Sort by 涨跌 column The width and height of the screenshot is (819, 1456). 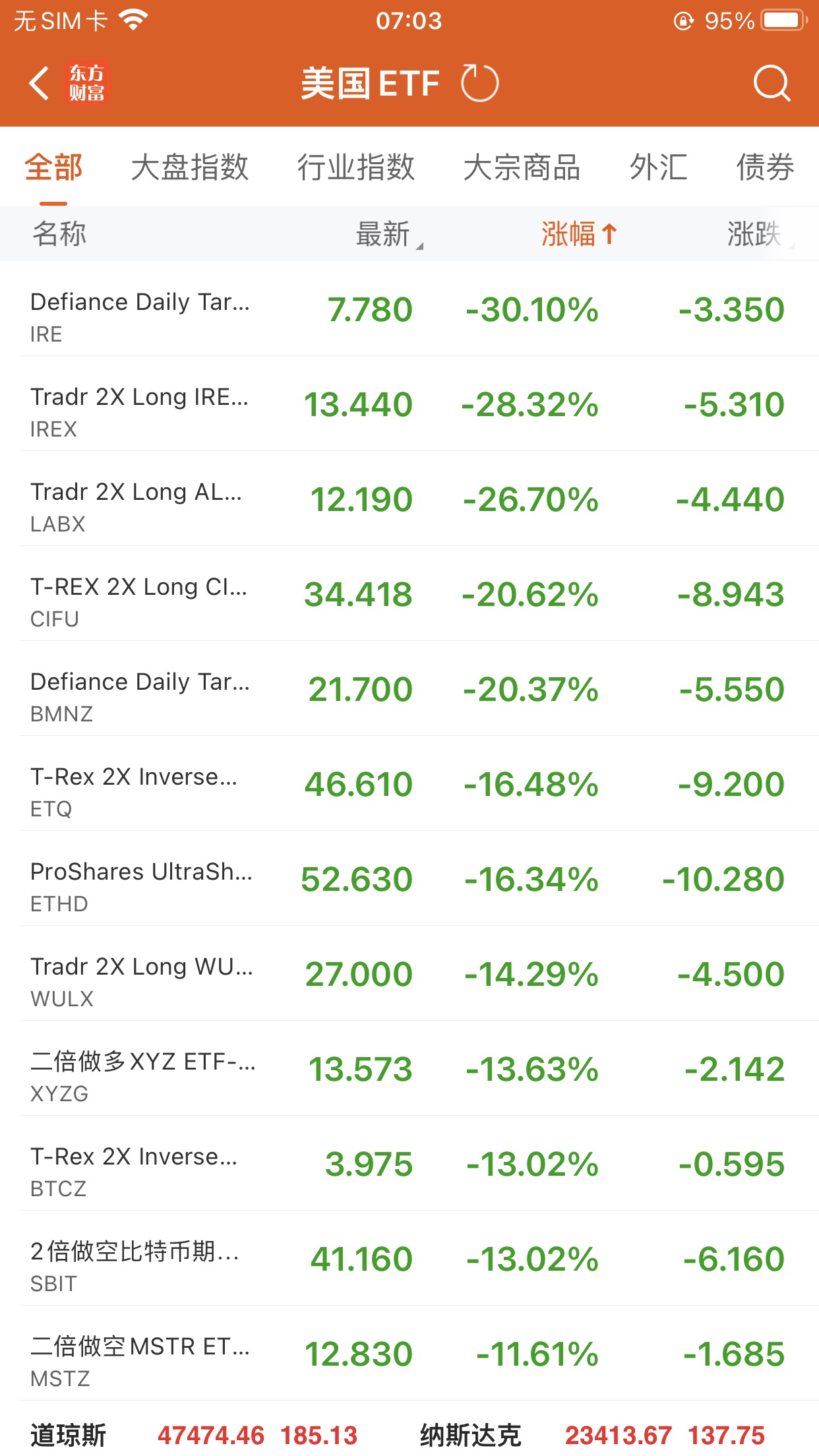(755, 234)
